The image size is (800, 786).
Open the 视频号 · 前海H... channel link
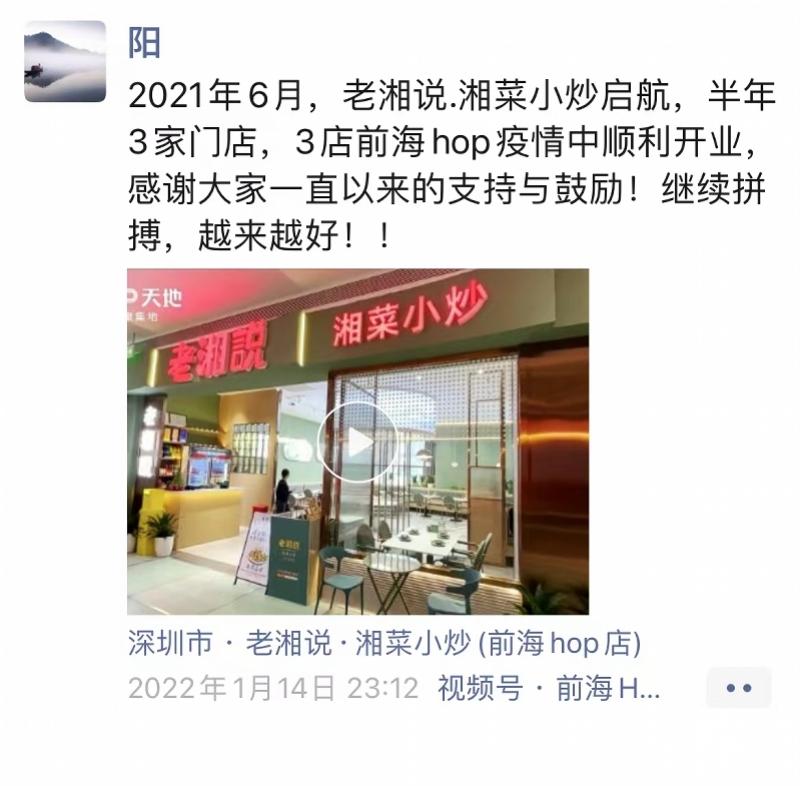coord(549,689)
